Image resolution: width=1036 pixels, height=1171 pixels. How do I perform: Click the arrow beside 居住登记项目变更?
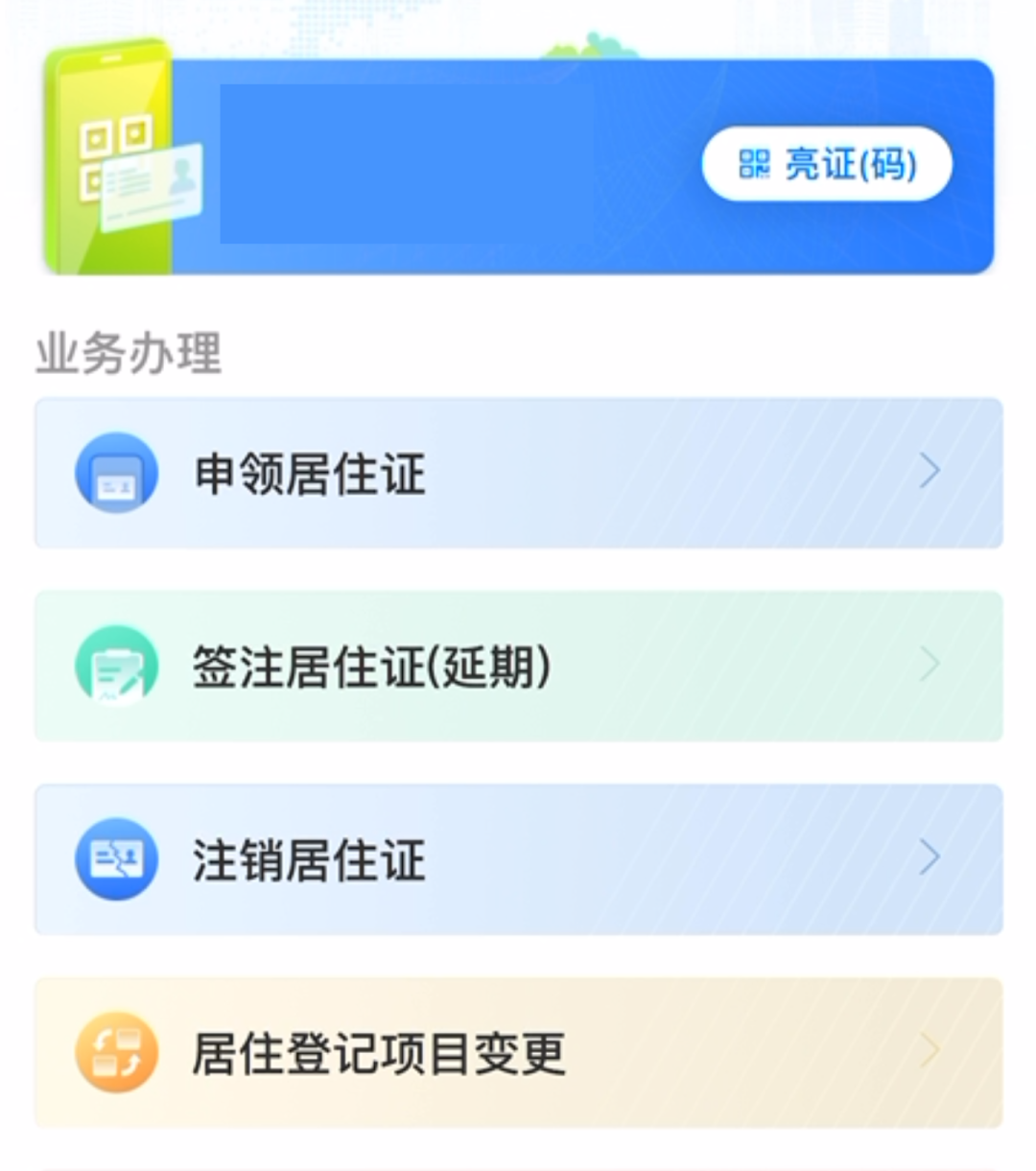pyautogui.click(x=929, y=1051)
